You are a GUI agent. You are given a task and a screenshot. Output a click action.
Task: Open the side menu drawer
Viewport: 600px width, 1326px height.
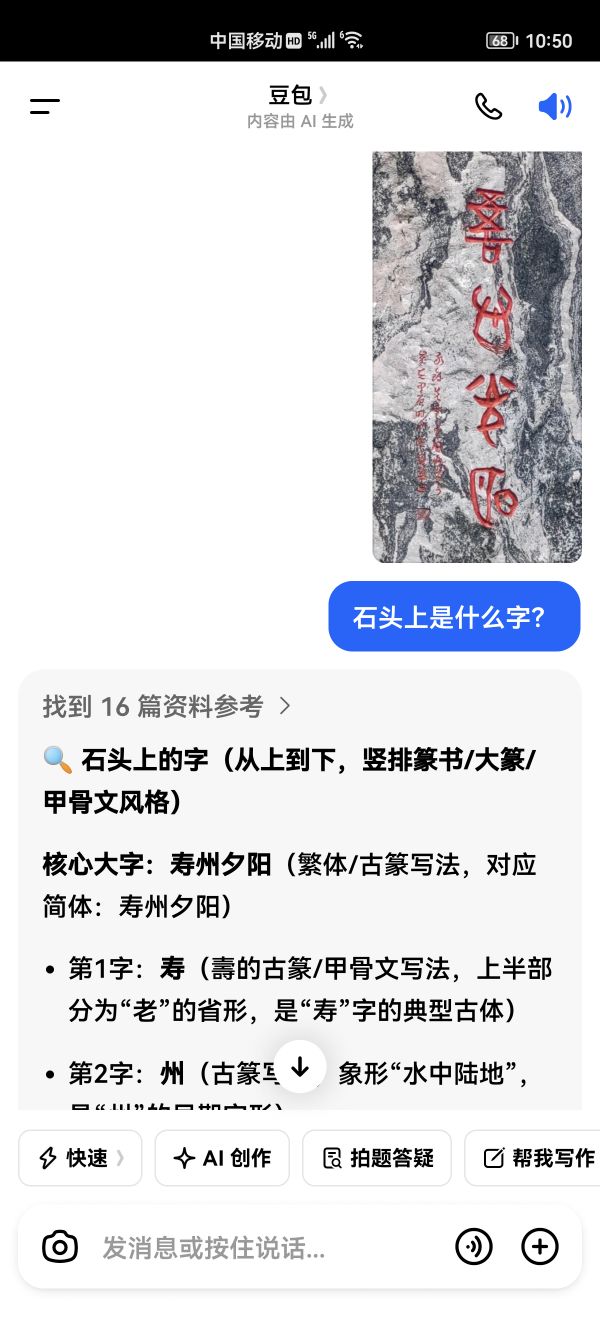45,107
